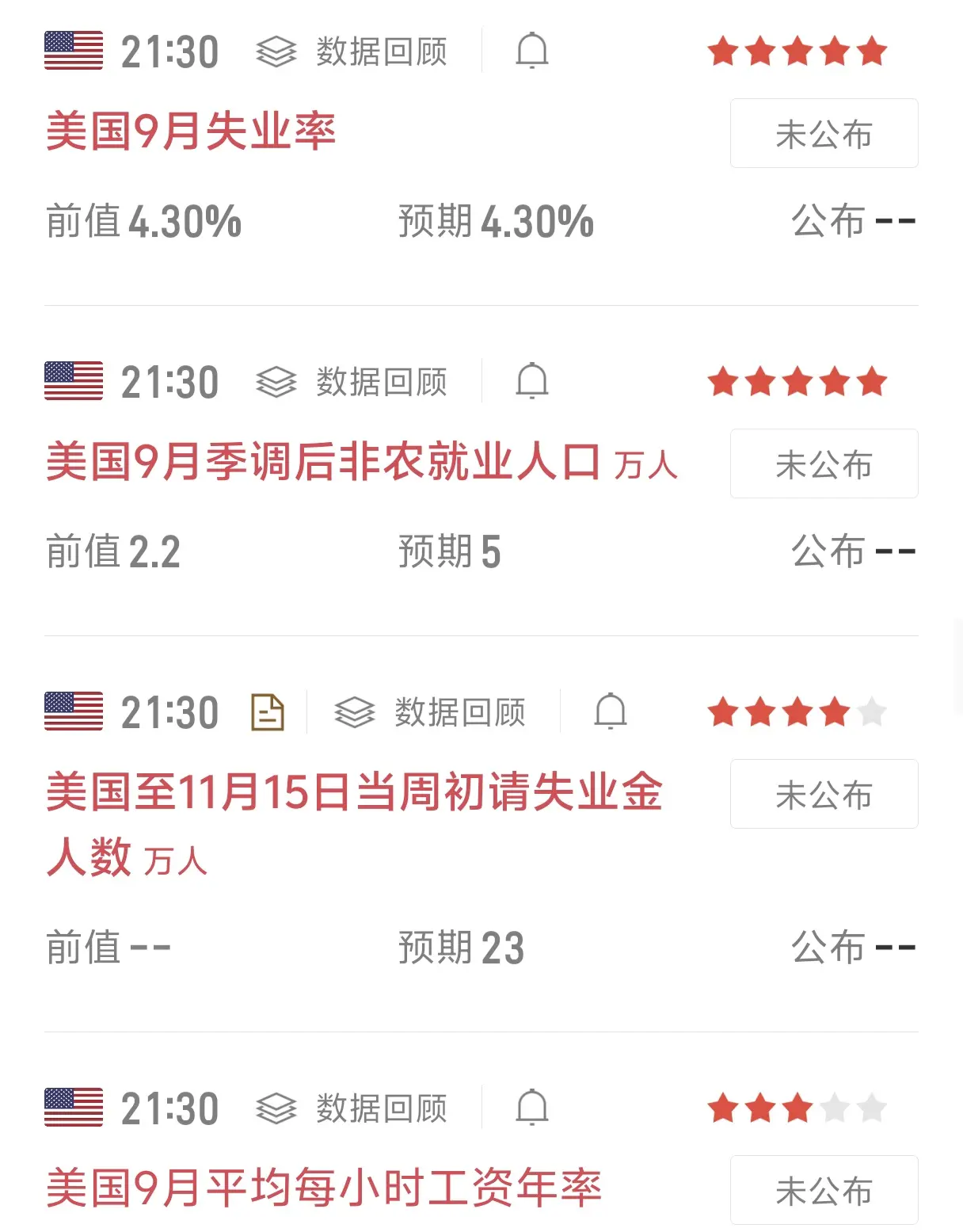Open 数据回顾 for 美国9月失业率

tap(352, 52)
